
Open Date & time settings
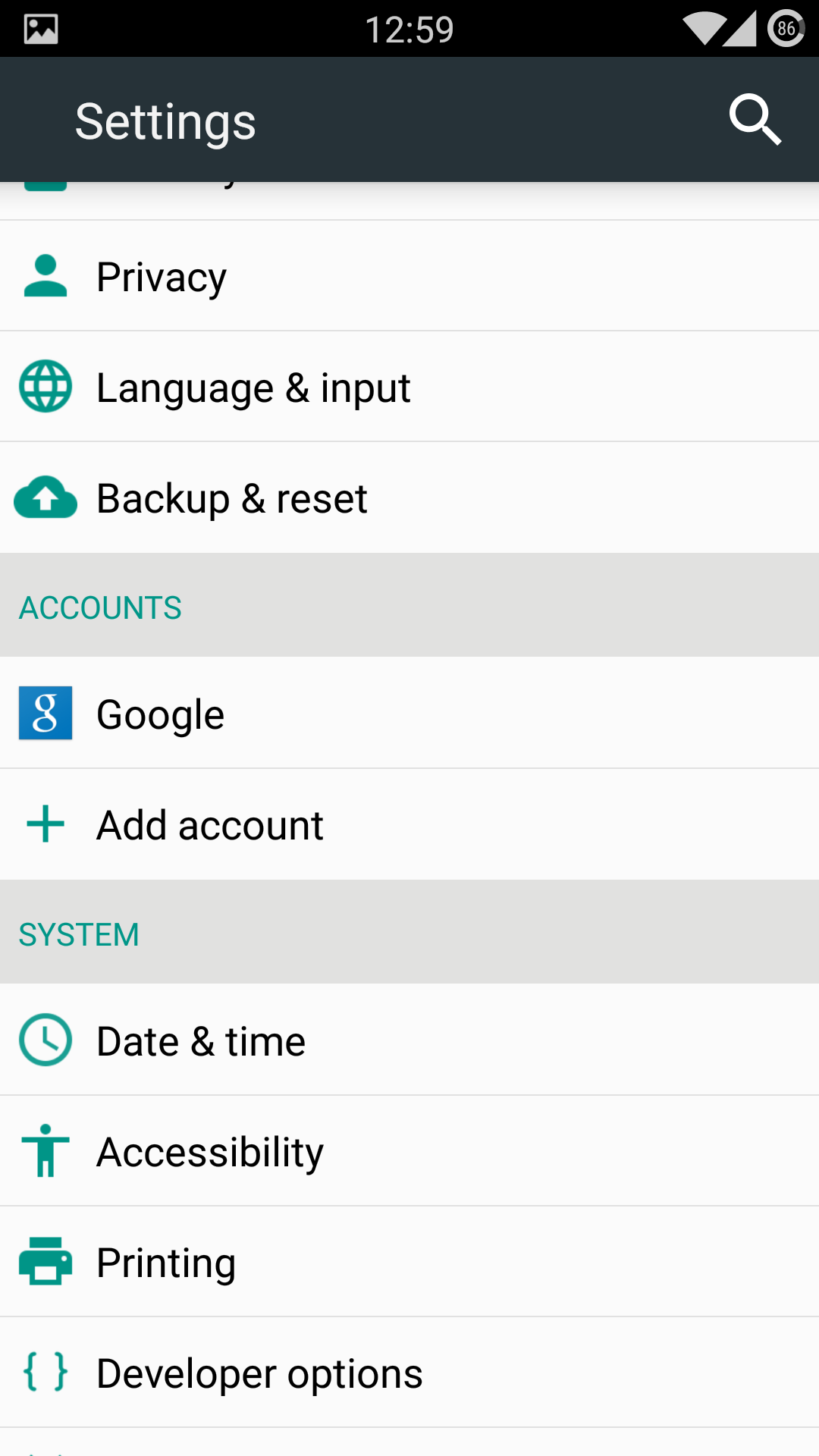tap(409, 1040)
